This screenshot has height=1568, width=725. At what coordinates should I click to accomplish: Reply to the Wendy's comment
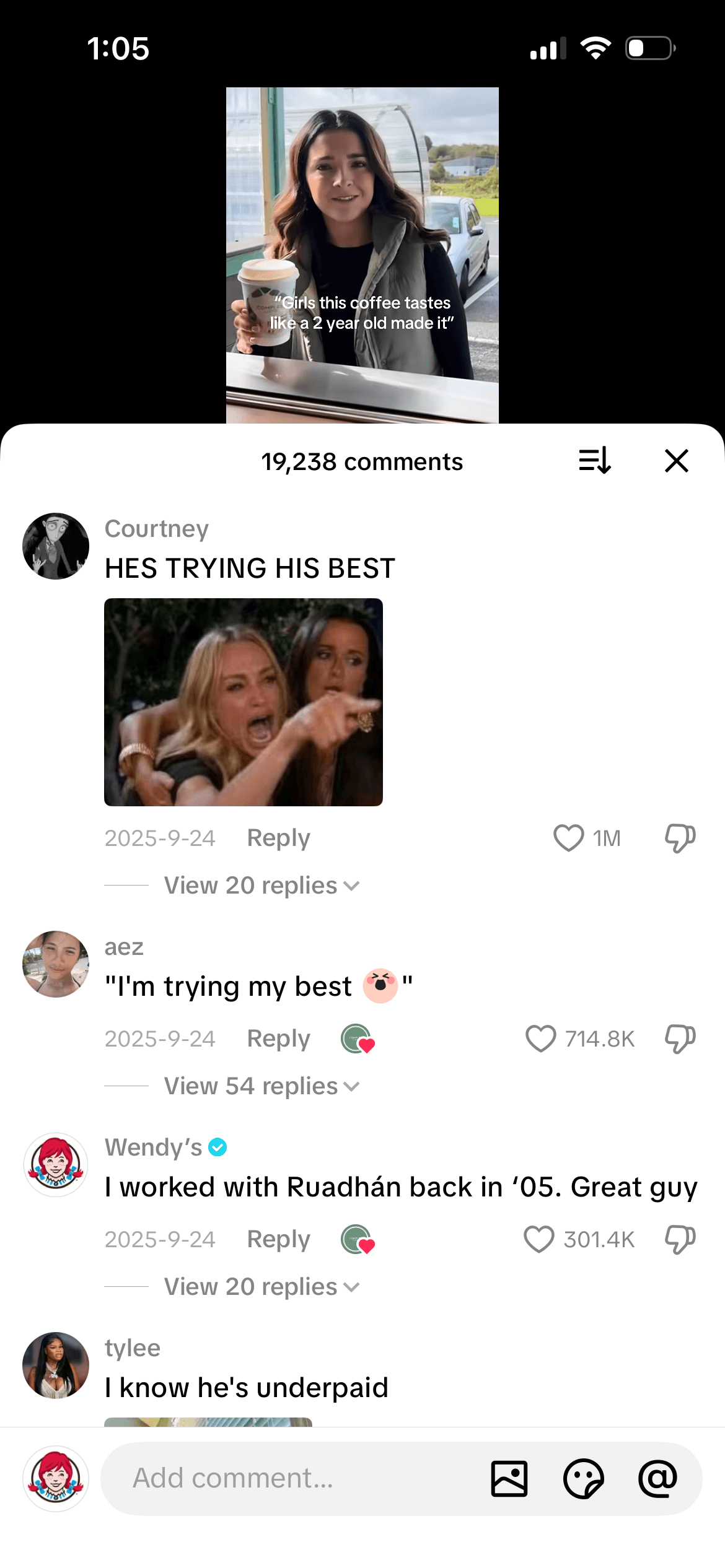278,1239
